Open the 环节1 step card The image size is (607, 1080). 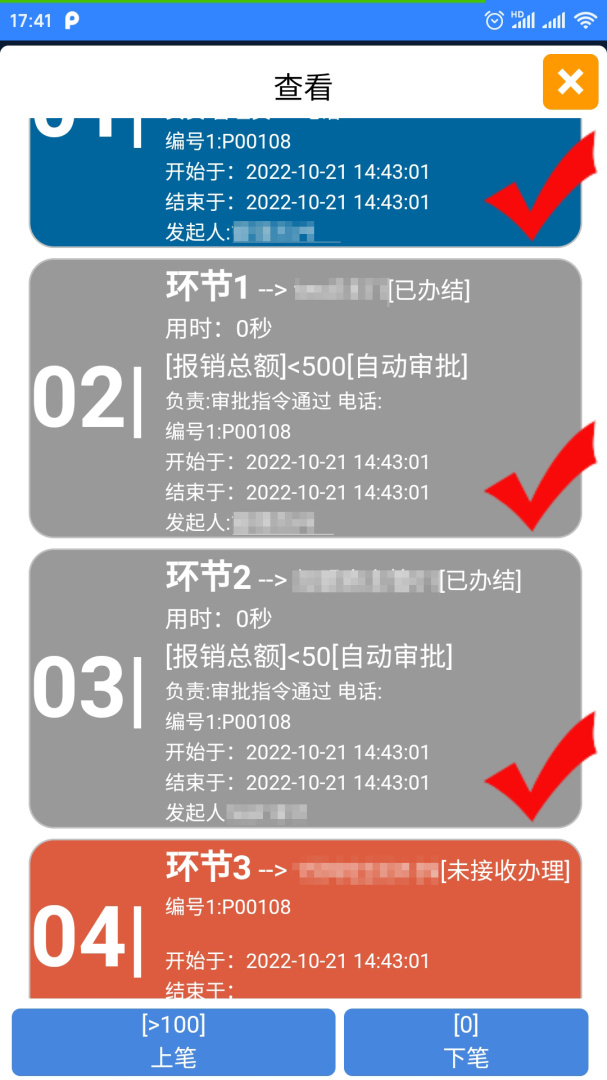coord(305,398)
